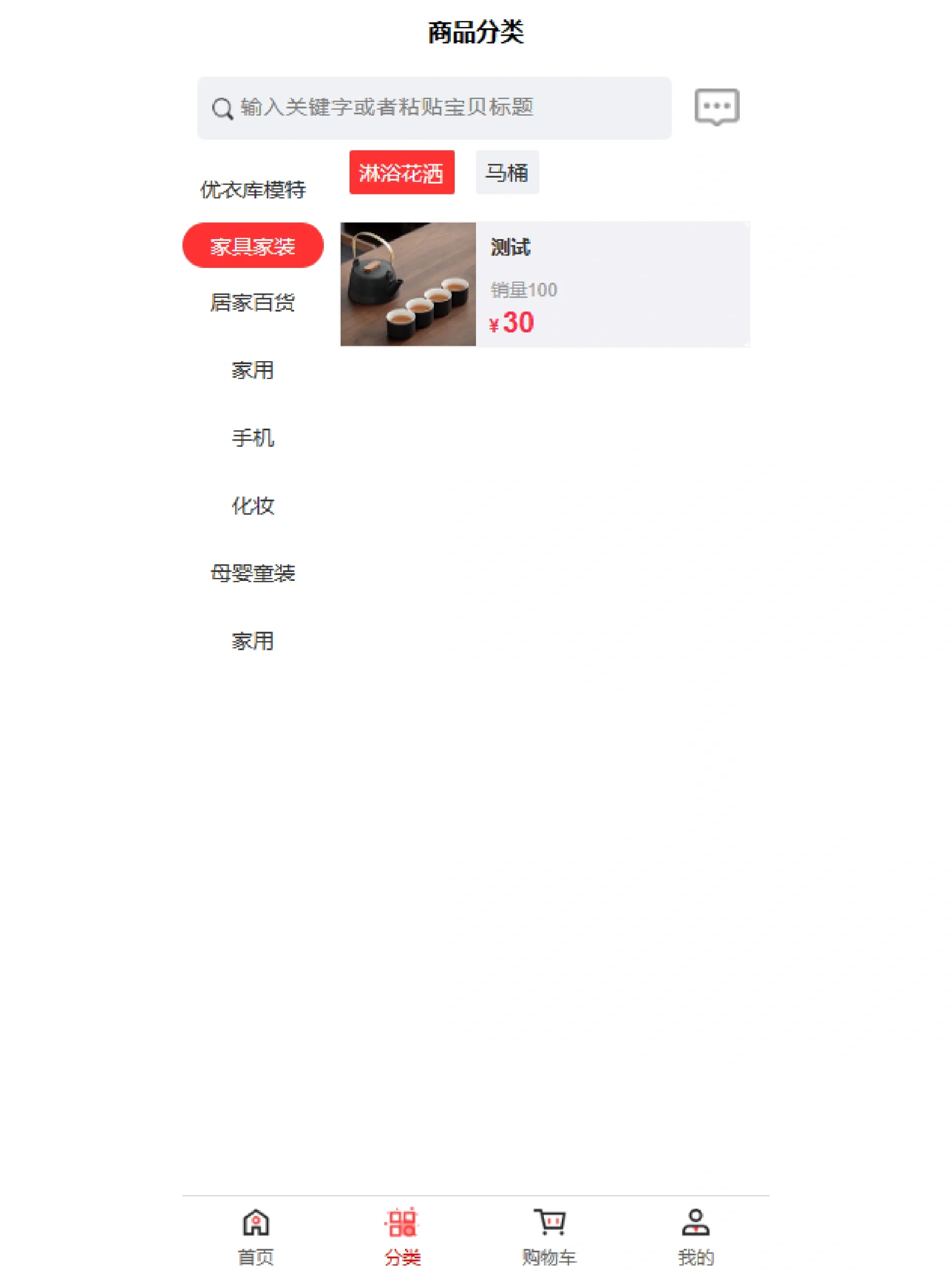Choose the 母婴童装 category
The image size is (952, 1270).
click(252, 573)
